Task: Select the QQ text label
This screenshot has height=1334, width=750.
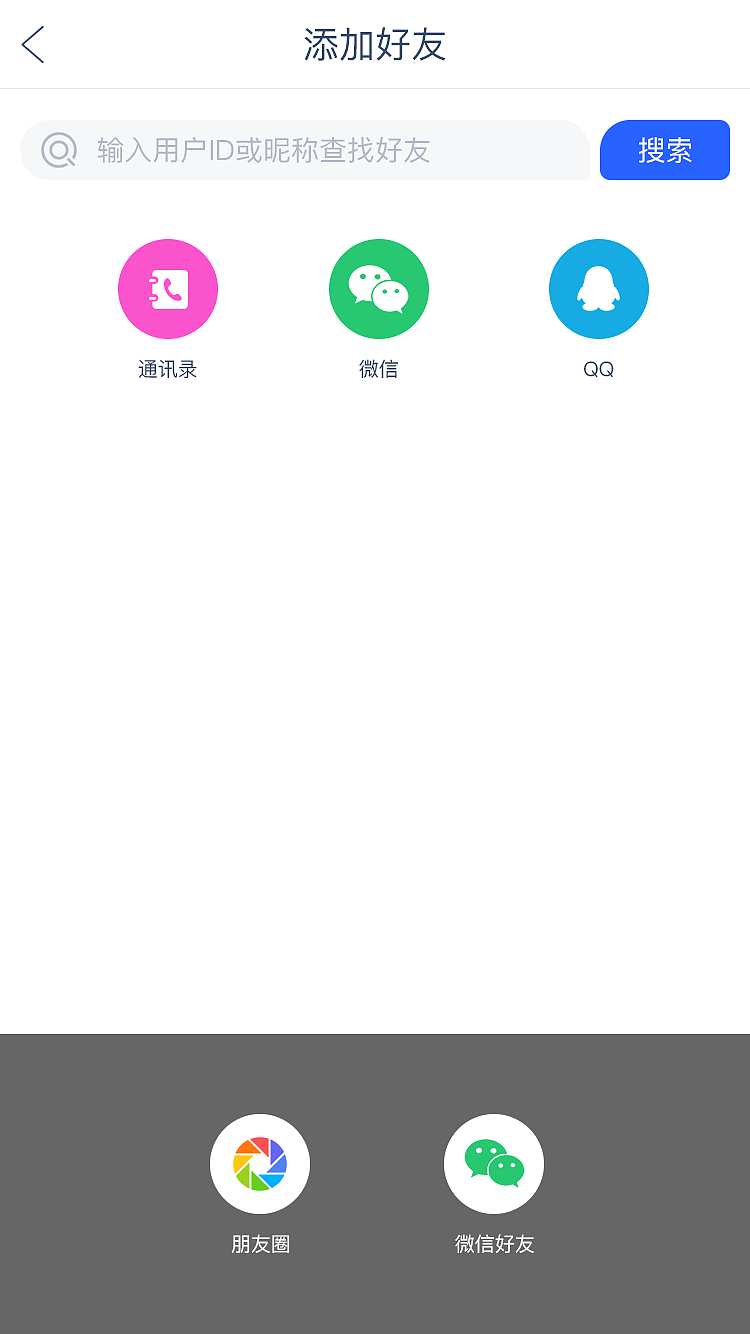Action: pos(598,368)
